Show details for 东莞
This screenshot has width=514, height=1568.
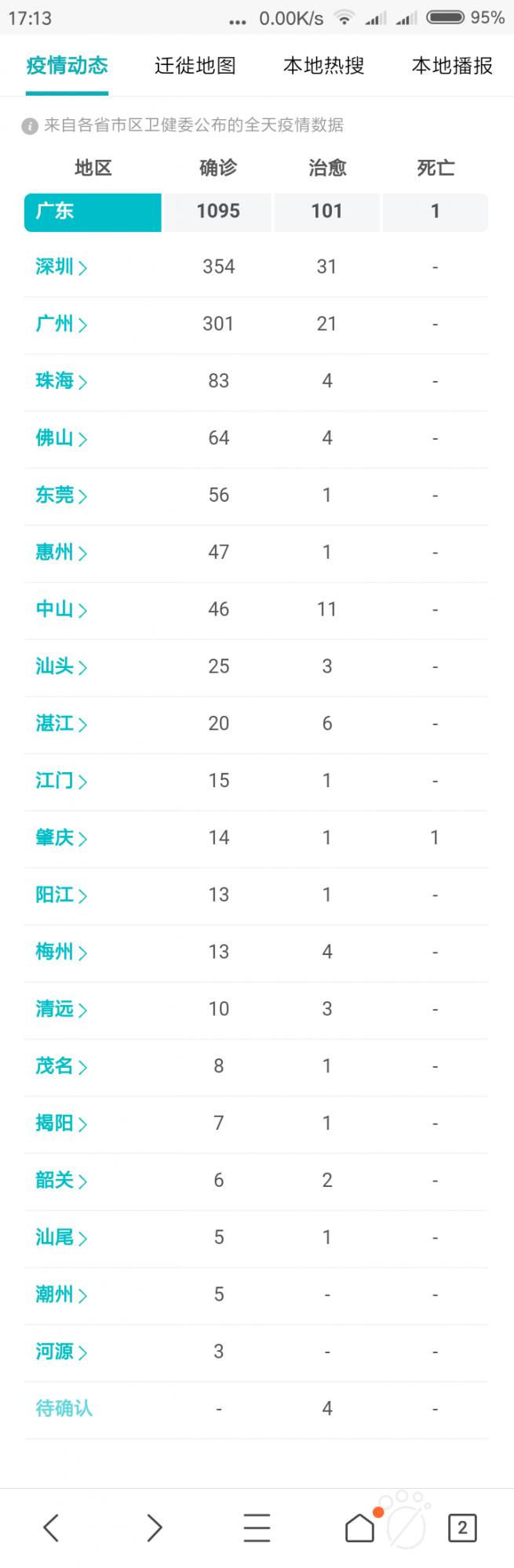[x=60, y=495]
